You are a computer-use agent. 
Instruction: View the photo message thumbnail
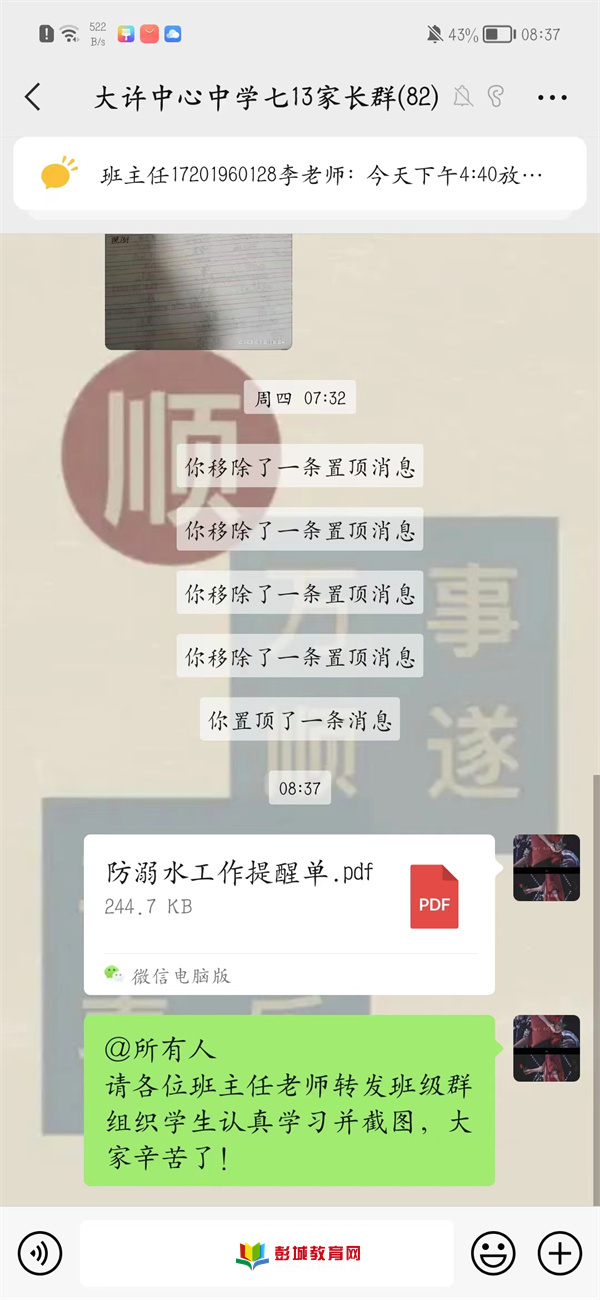click(x=198, y=291)
